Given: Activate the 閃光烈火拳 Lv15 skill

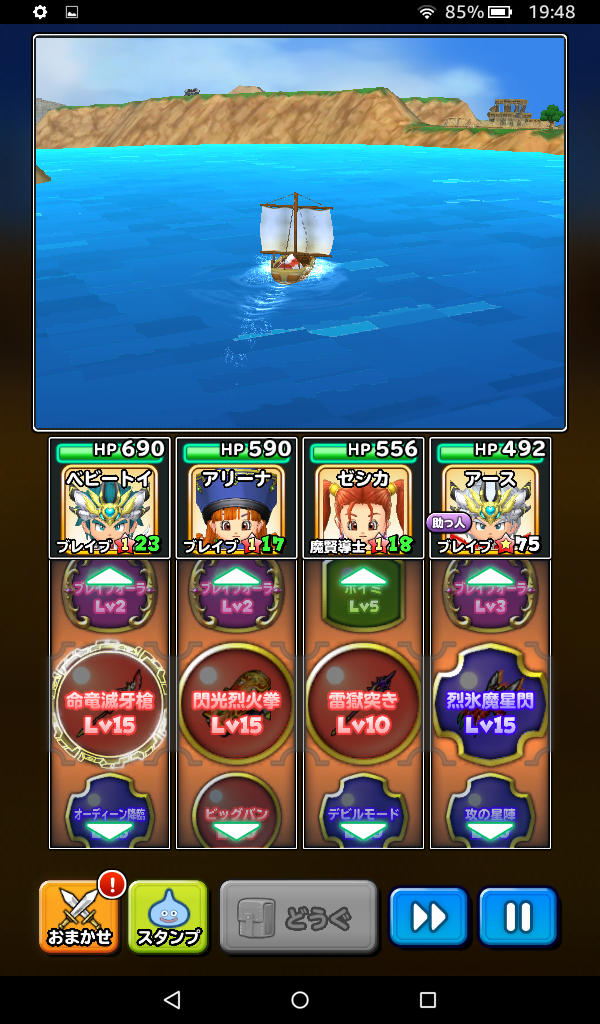Looking at the screenshot, I should pyautogui.click(x=236, y=707).
